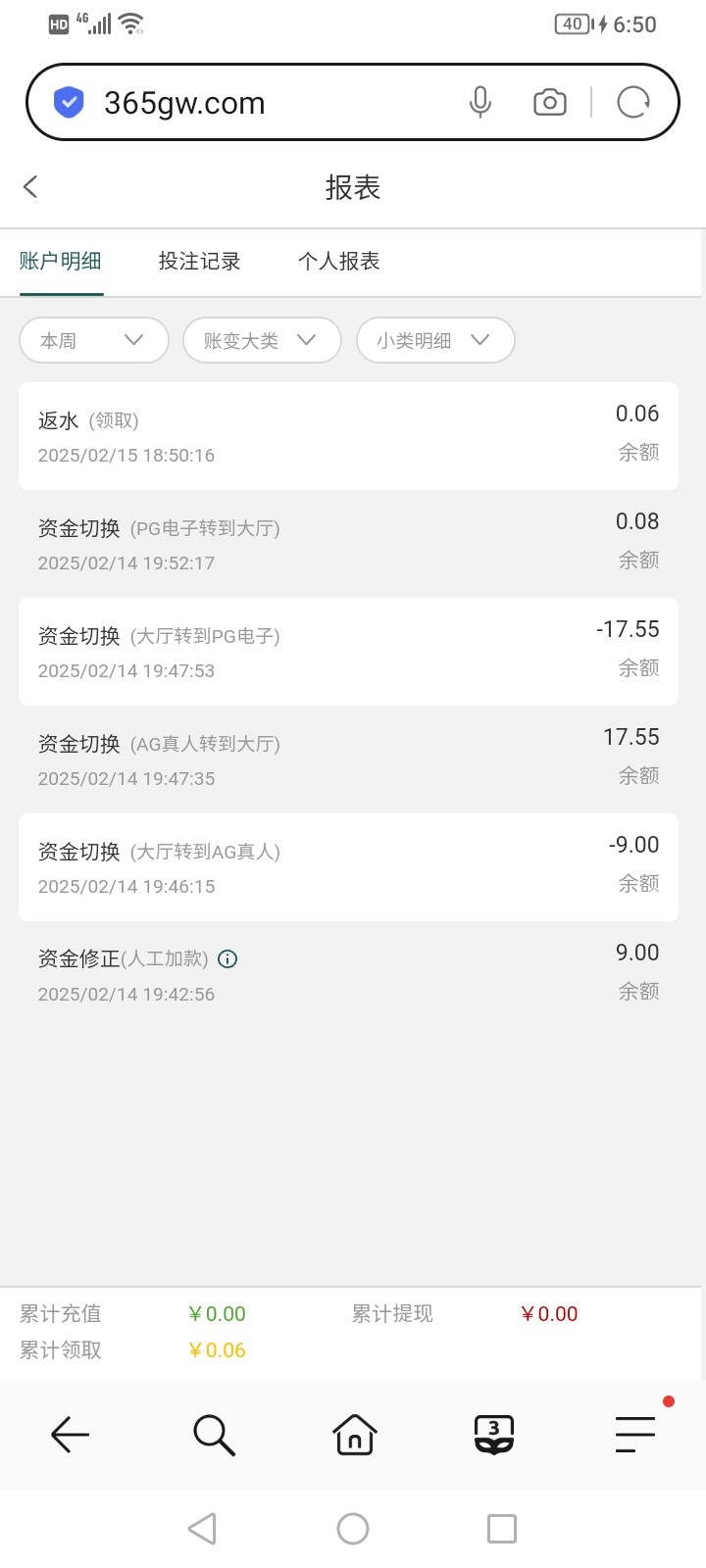Viewport: 706px width, 1568px height.
Task: Switch to the 投注记录 tab
Action: tap(199, 262)
